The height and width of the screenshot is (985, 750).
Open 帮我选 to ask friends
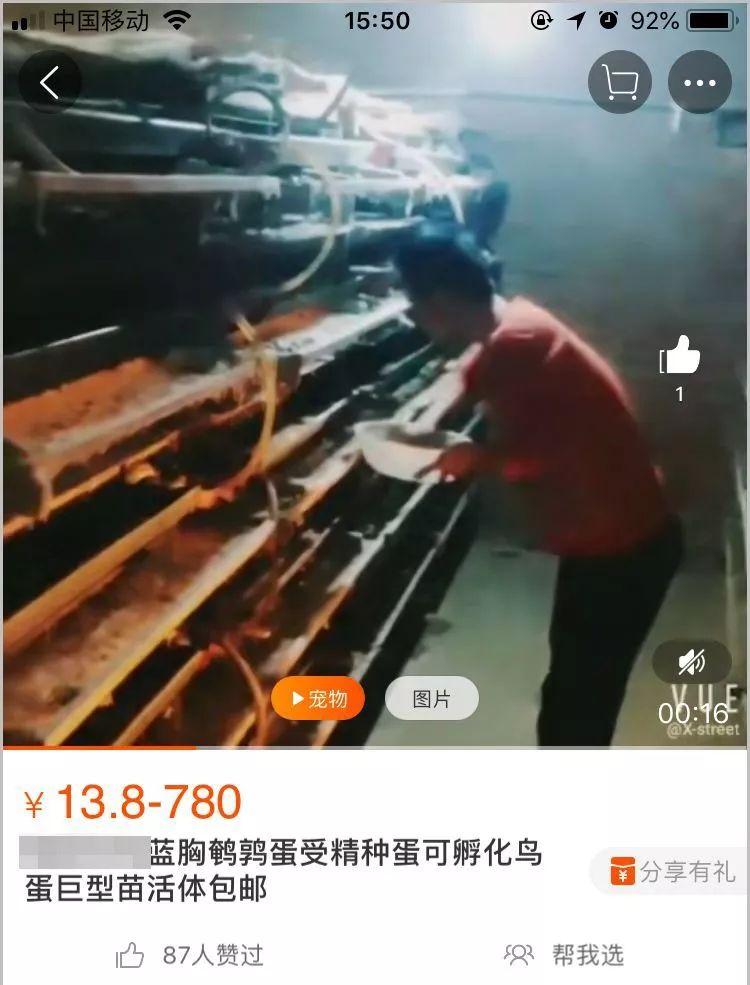point(565,955)
